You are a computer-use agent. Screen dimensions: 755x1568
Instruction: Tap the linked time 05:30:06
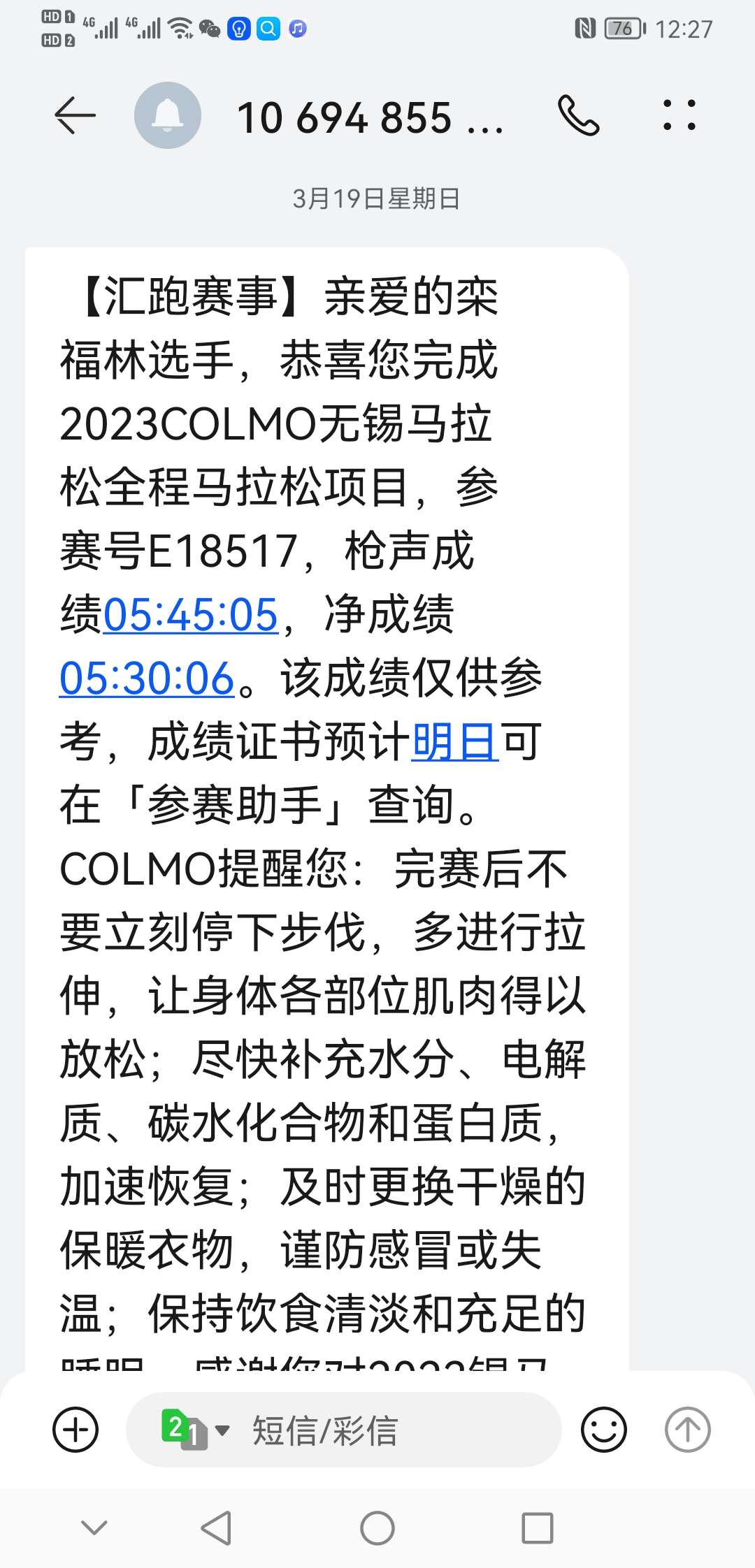(147, 678)
